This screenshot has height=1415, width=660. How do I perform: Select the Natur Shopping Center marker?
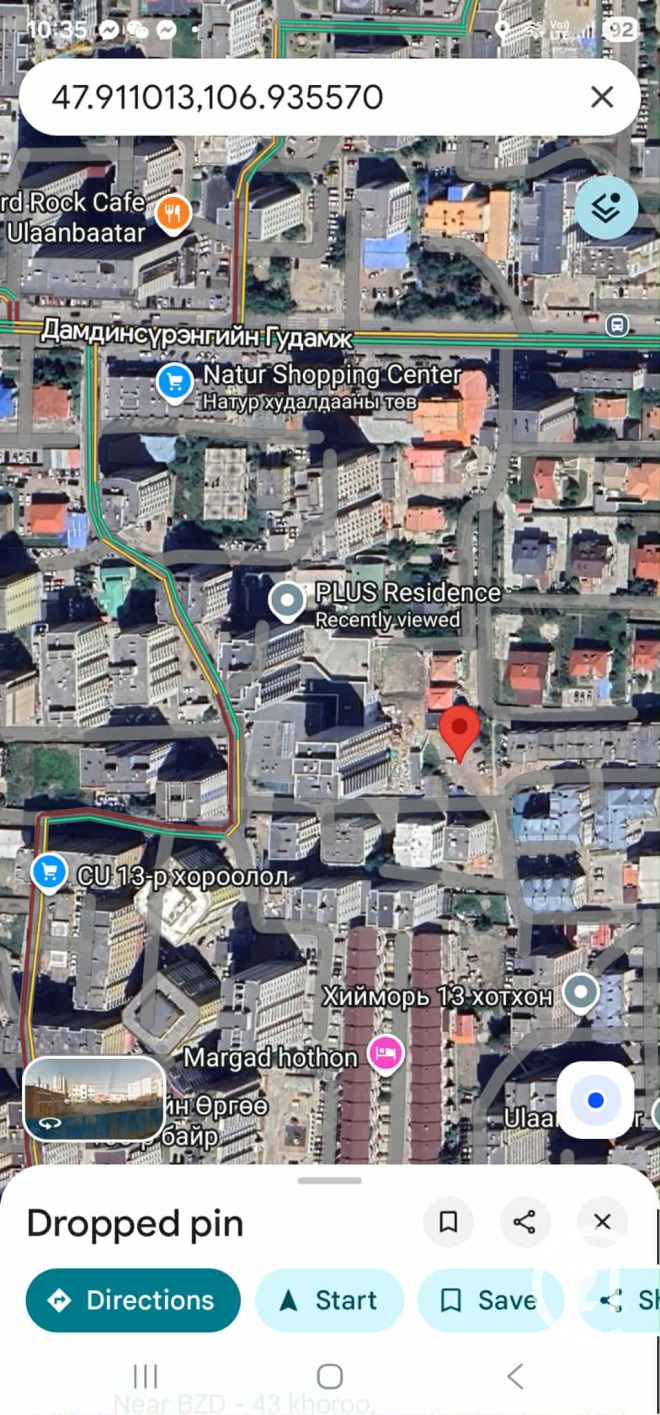(x=176, y=381)
